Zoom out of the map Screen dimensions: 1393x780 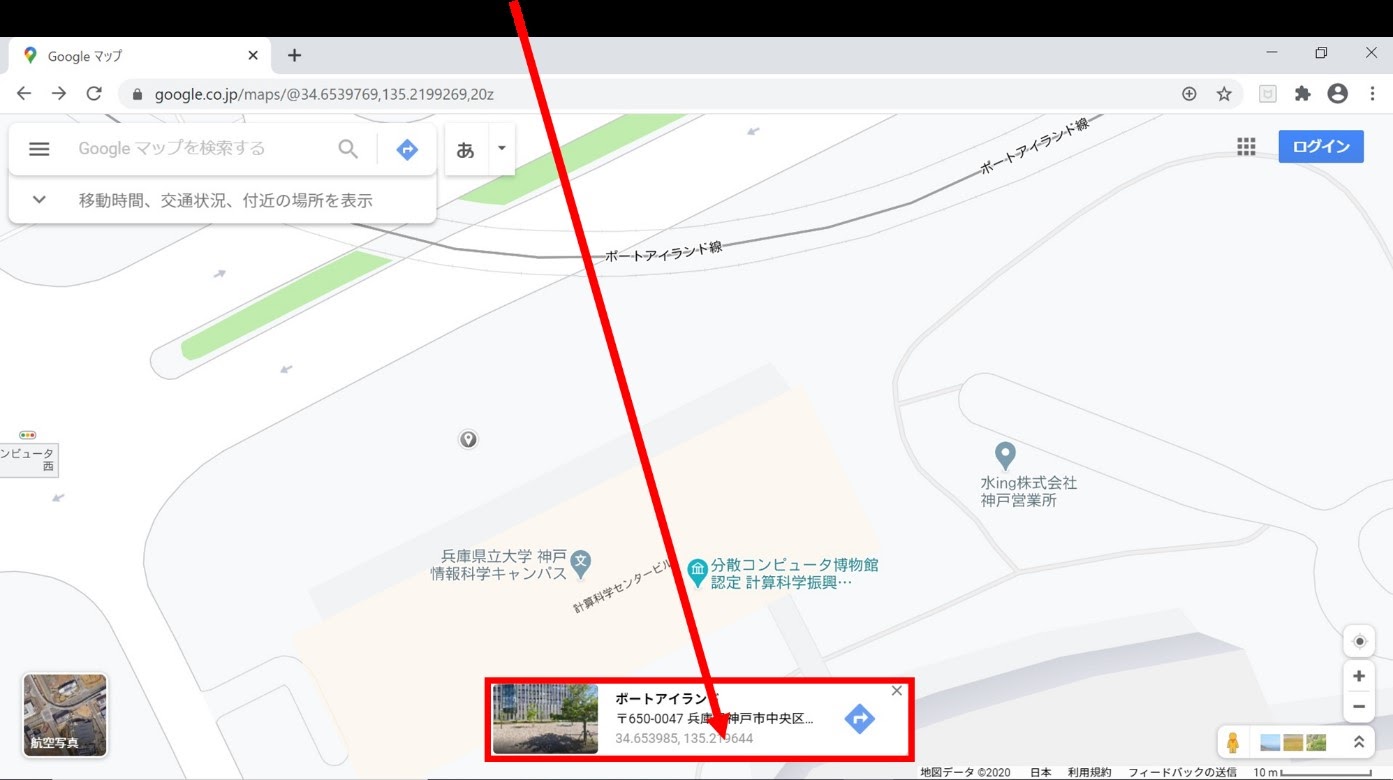1359,706
